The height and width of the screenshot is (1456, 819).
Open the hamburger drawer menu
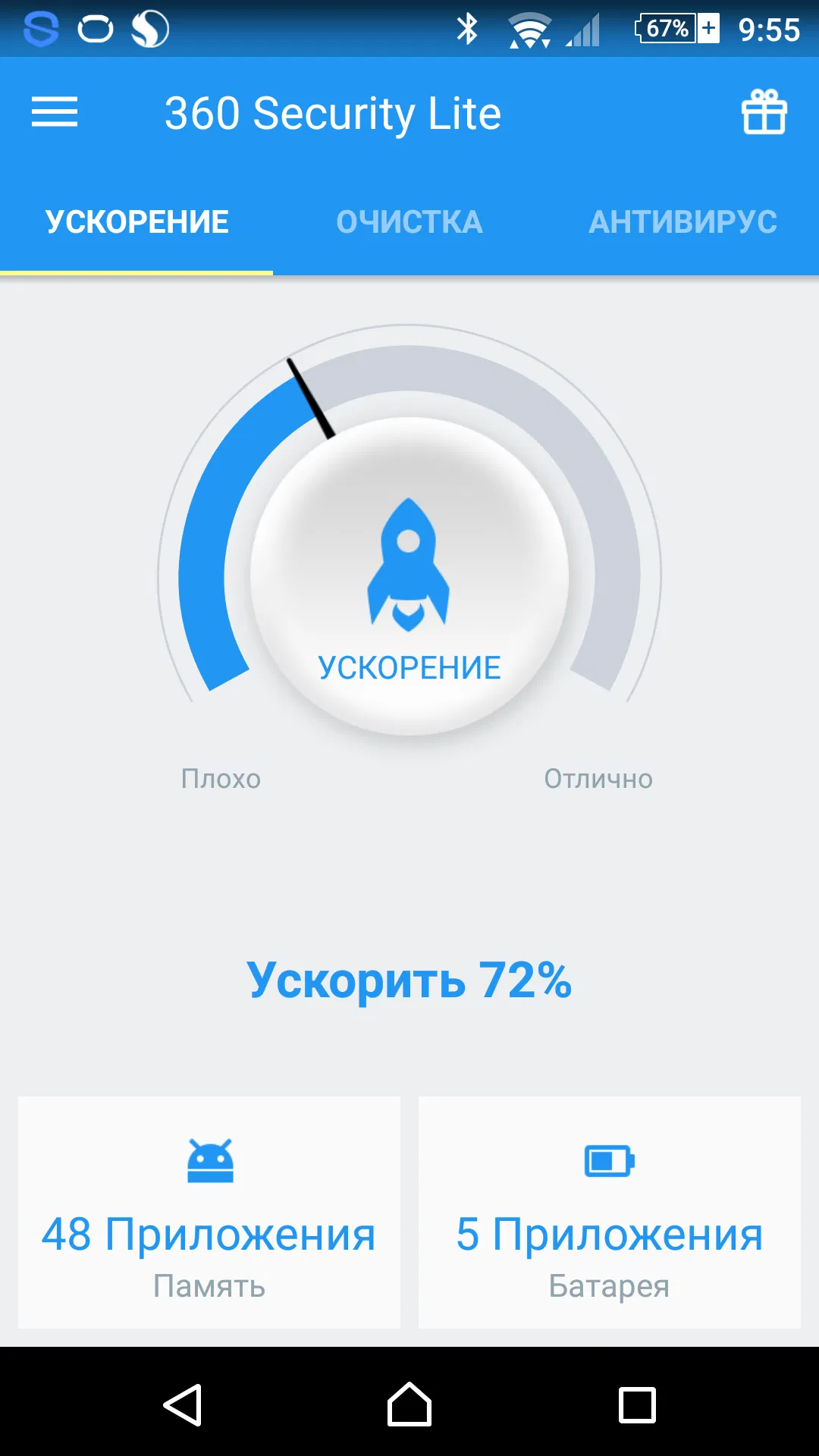coord(55,112)
